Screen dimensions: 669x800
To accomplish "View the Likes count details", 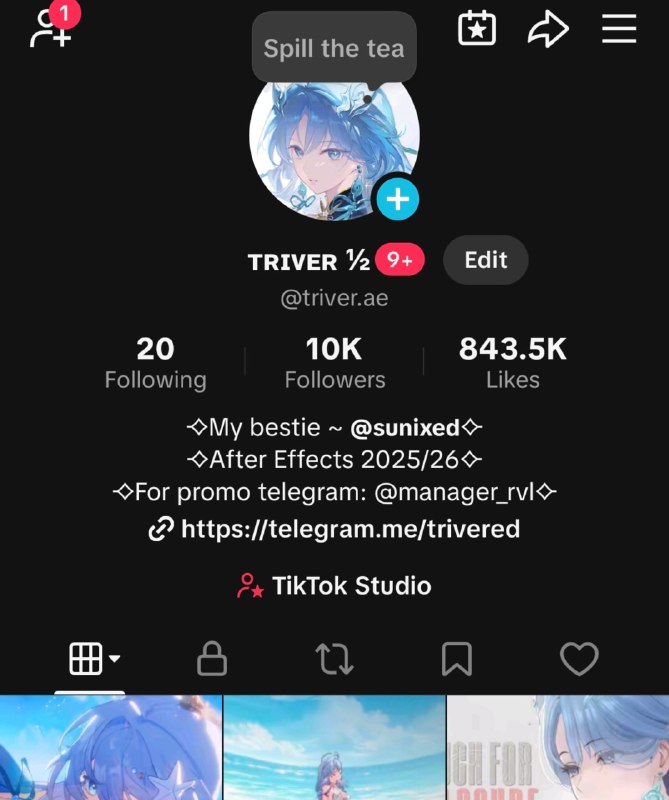I will [x=512, y=363].
